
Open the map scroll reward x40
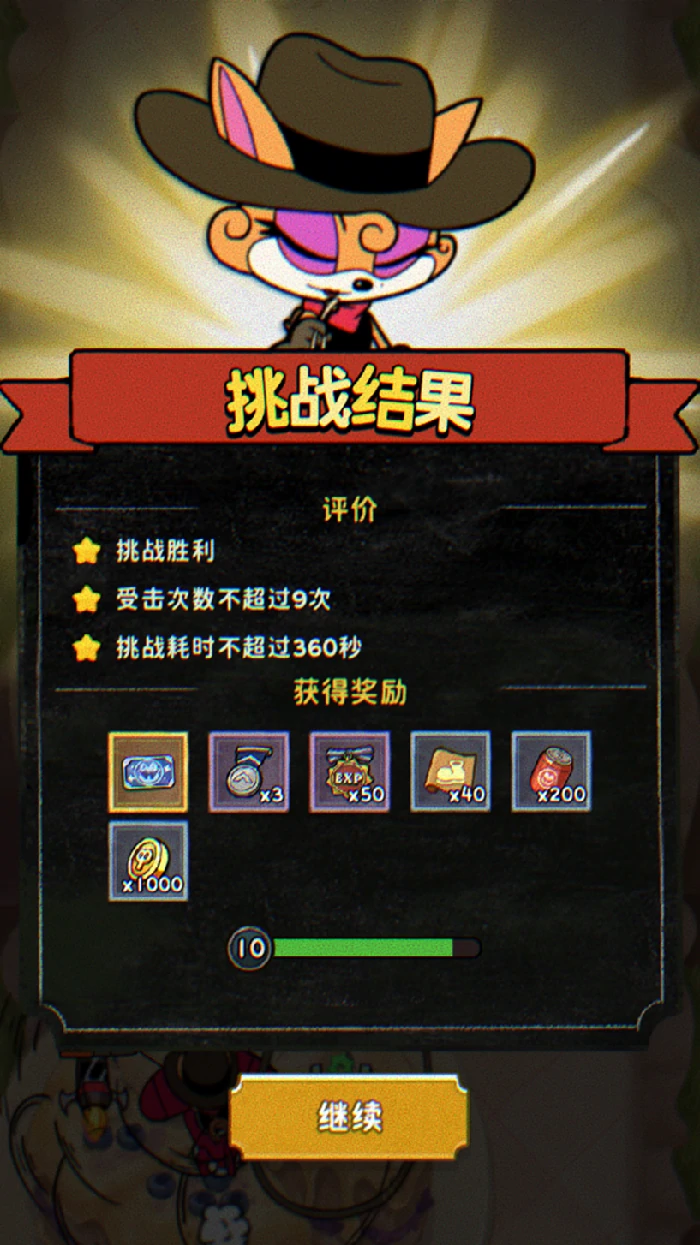(x=450, y=772)
